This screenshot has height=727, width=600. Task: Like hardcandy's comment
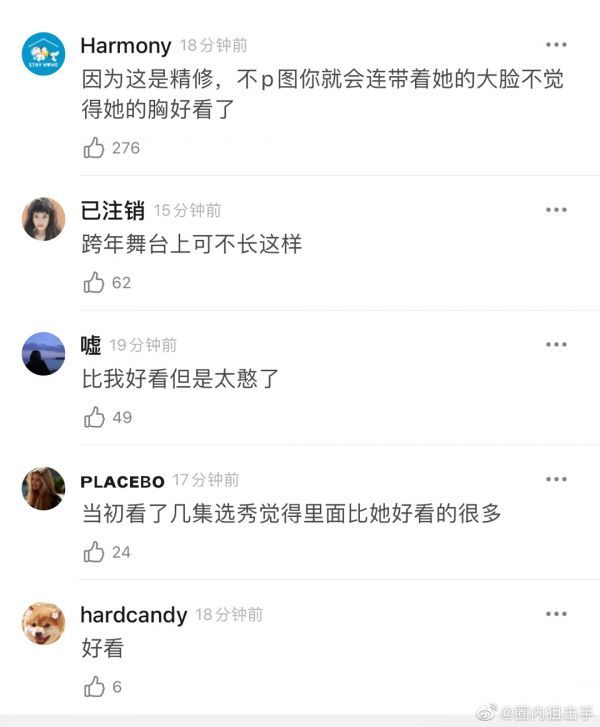(95, 686)
